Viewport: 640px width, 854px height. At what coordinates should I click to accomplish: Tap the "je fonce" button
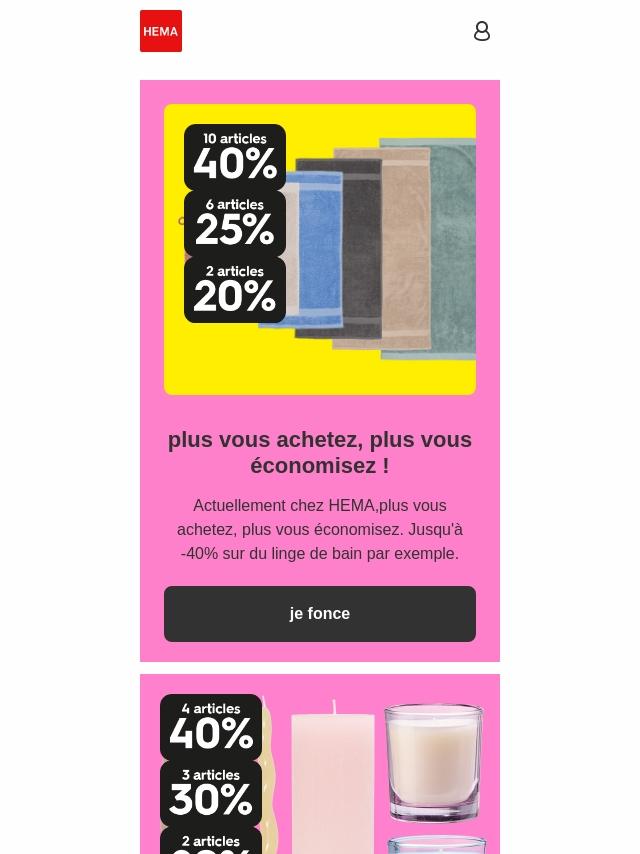pyautogui.click(x=320, y=614)
